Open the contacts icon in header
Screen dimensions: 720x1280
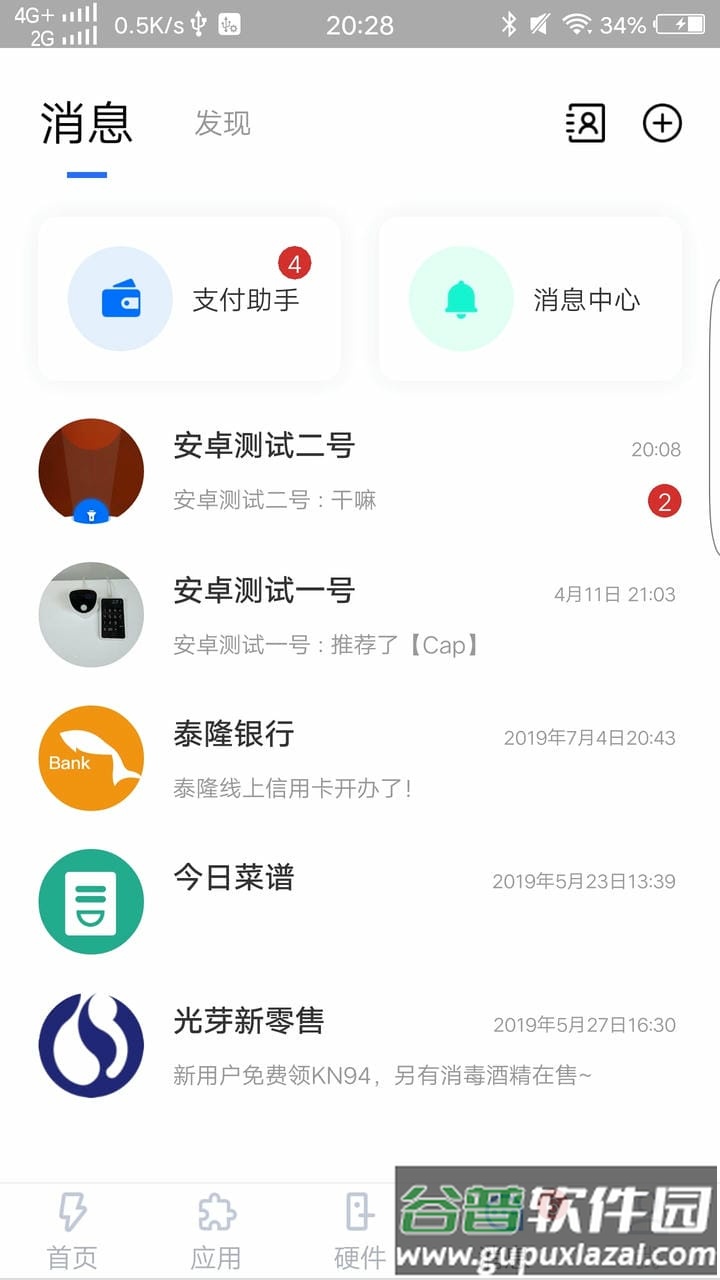(x=585, y=123)
